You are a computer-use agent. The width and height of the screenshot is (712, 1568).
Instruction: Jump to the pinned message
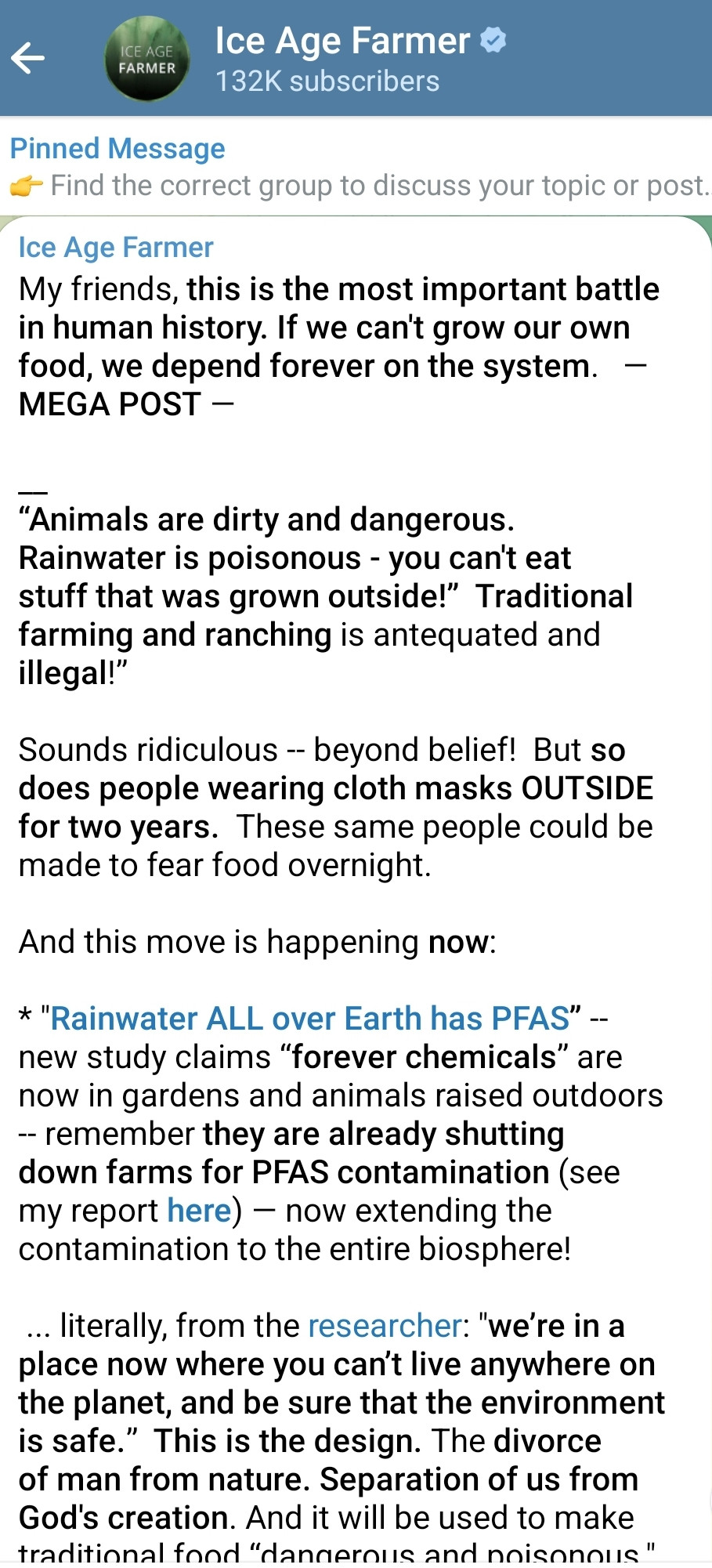coord(356,167)
